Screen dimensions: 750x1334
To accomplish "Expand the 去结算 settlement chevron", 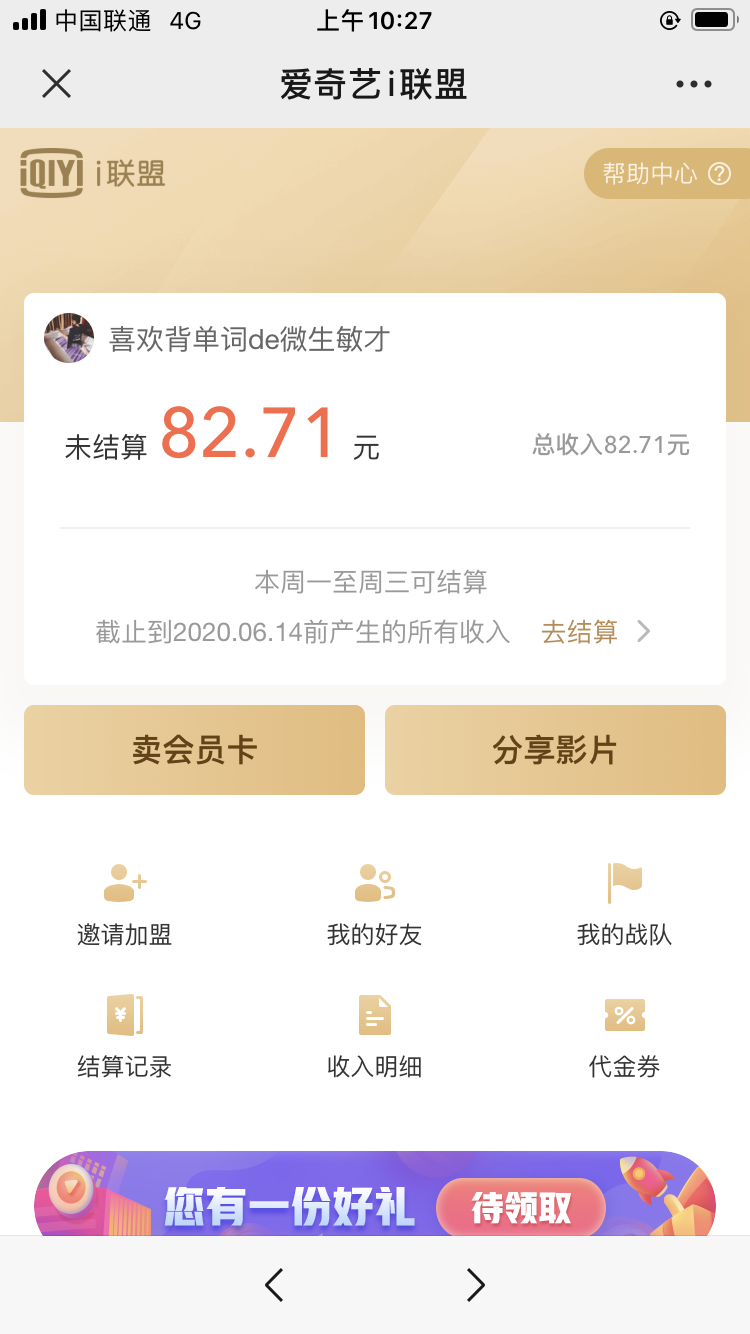I will (644, 632).
